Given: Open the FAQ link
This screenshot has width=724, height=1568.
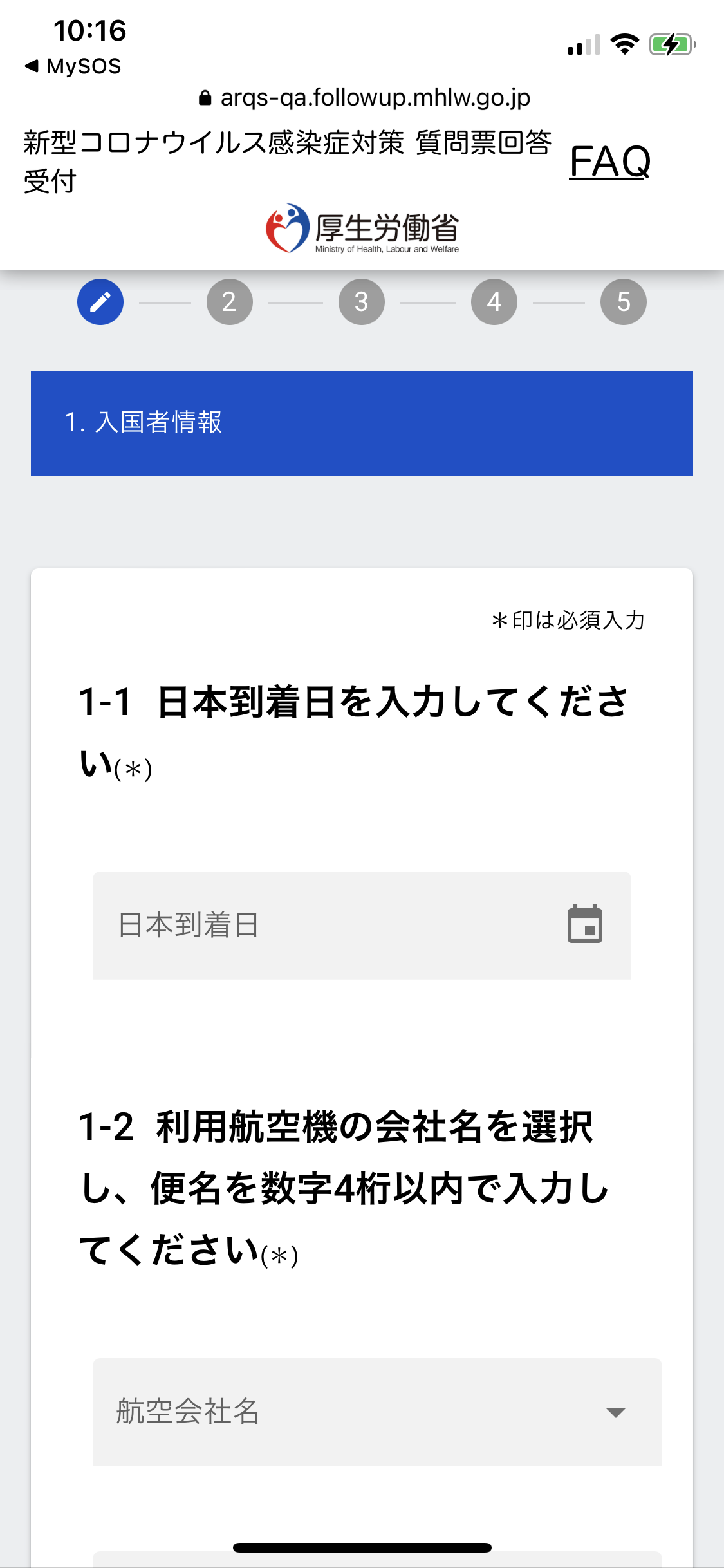Looking at the screenshot, I should click(x=609, y=162).
